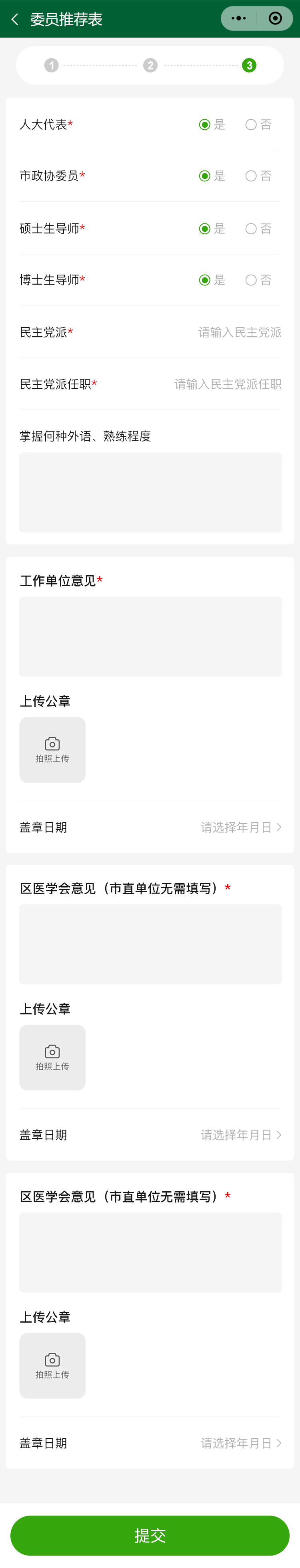Screen dimensions: 300x1568
Task: Tap the 掌握何种外语、熟练程度 text area
Action: pyautogui.click(x=150, y=492)
